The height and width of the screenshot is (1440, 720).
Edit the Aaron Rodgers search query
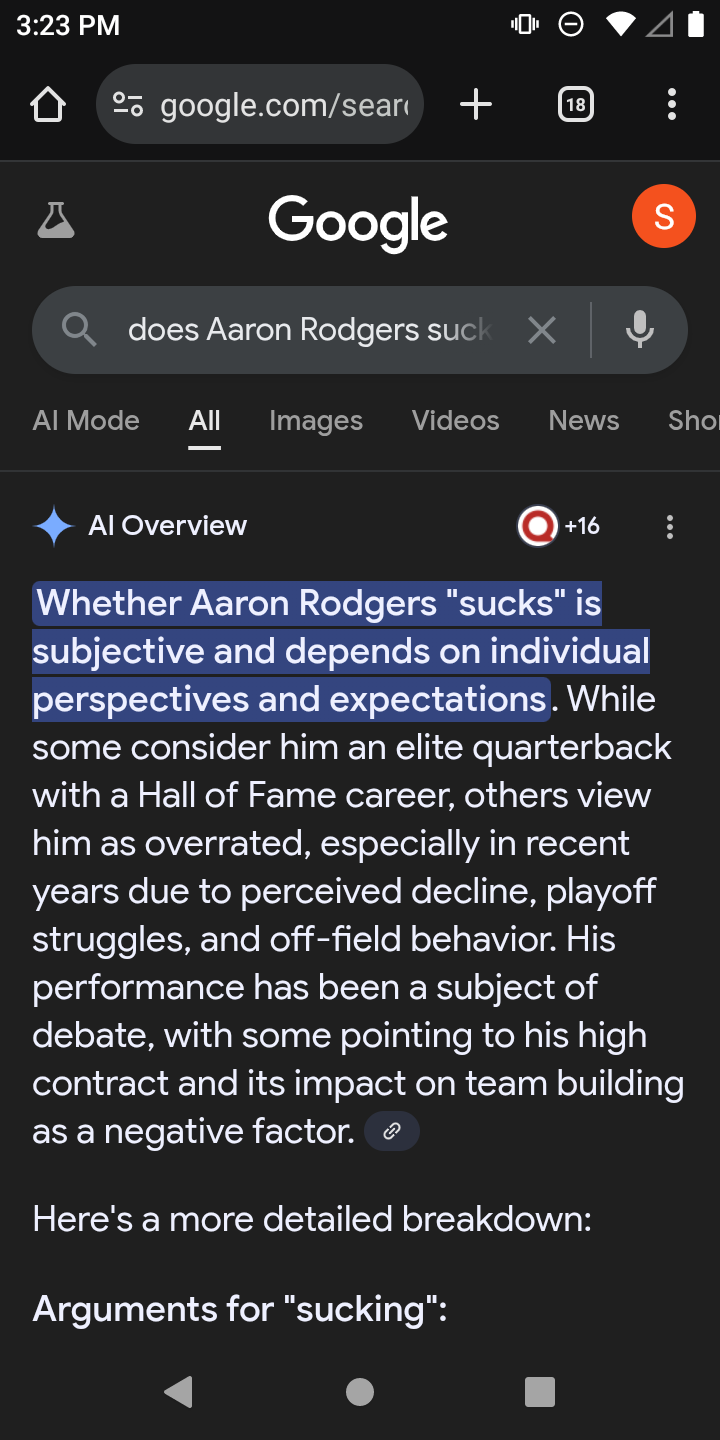coord(310,329)
